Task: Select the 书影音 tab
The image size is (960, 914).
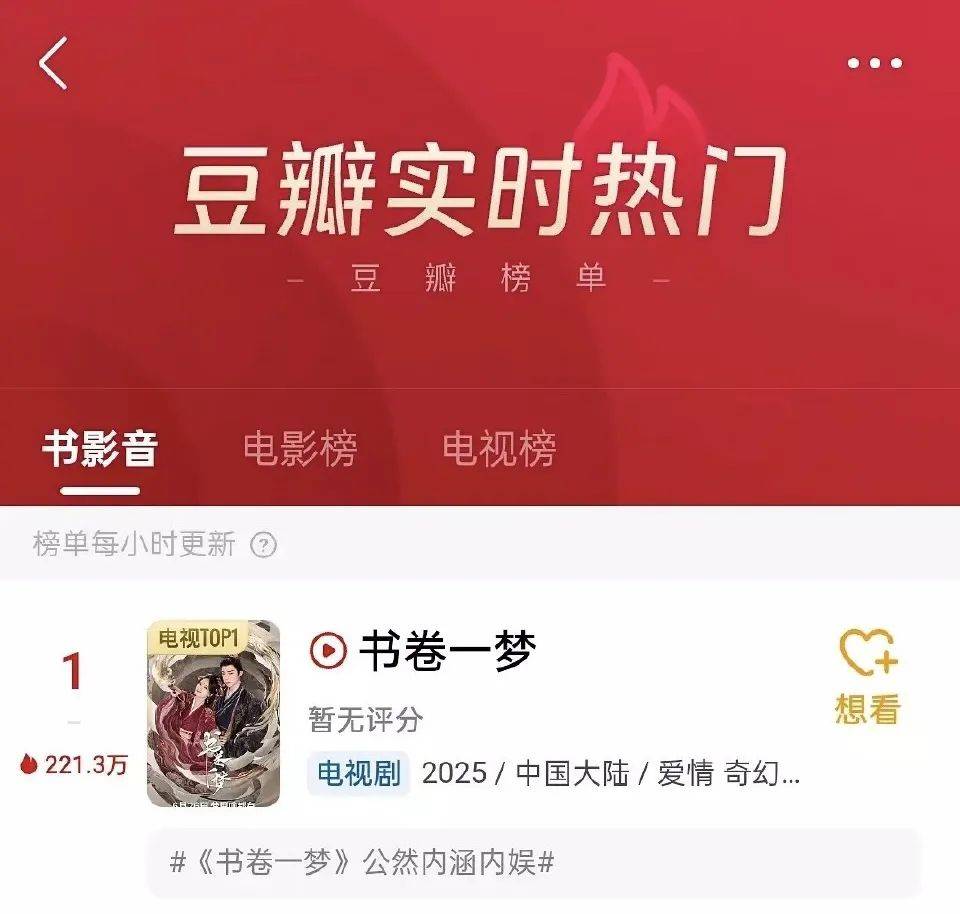Action: pyautogui.click(x=99, y=449)
